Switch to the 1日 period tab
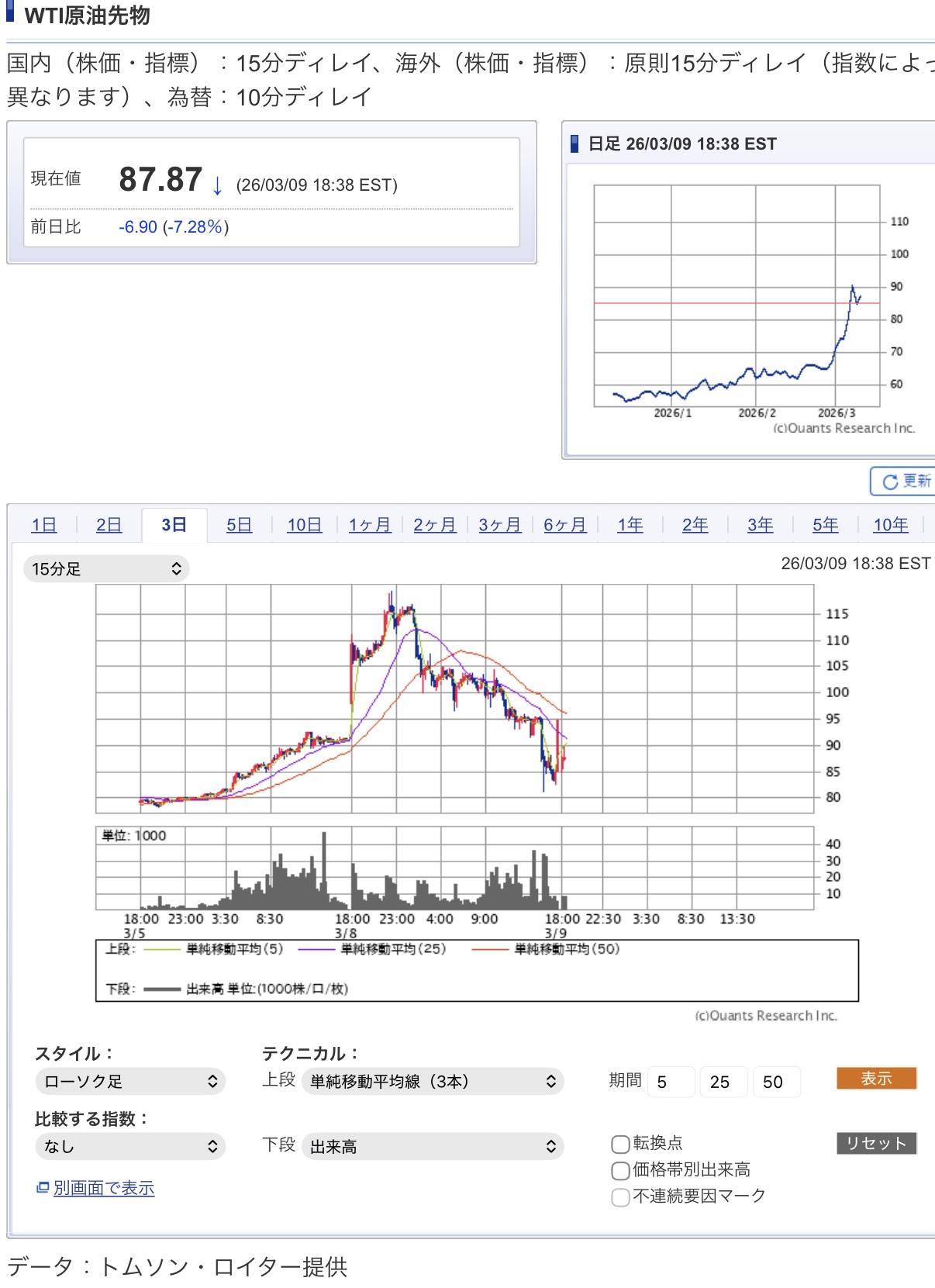Image resolution: width=935 pixels, height=1288 pixels. coord(44,525)
